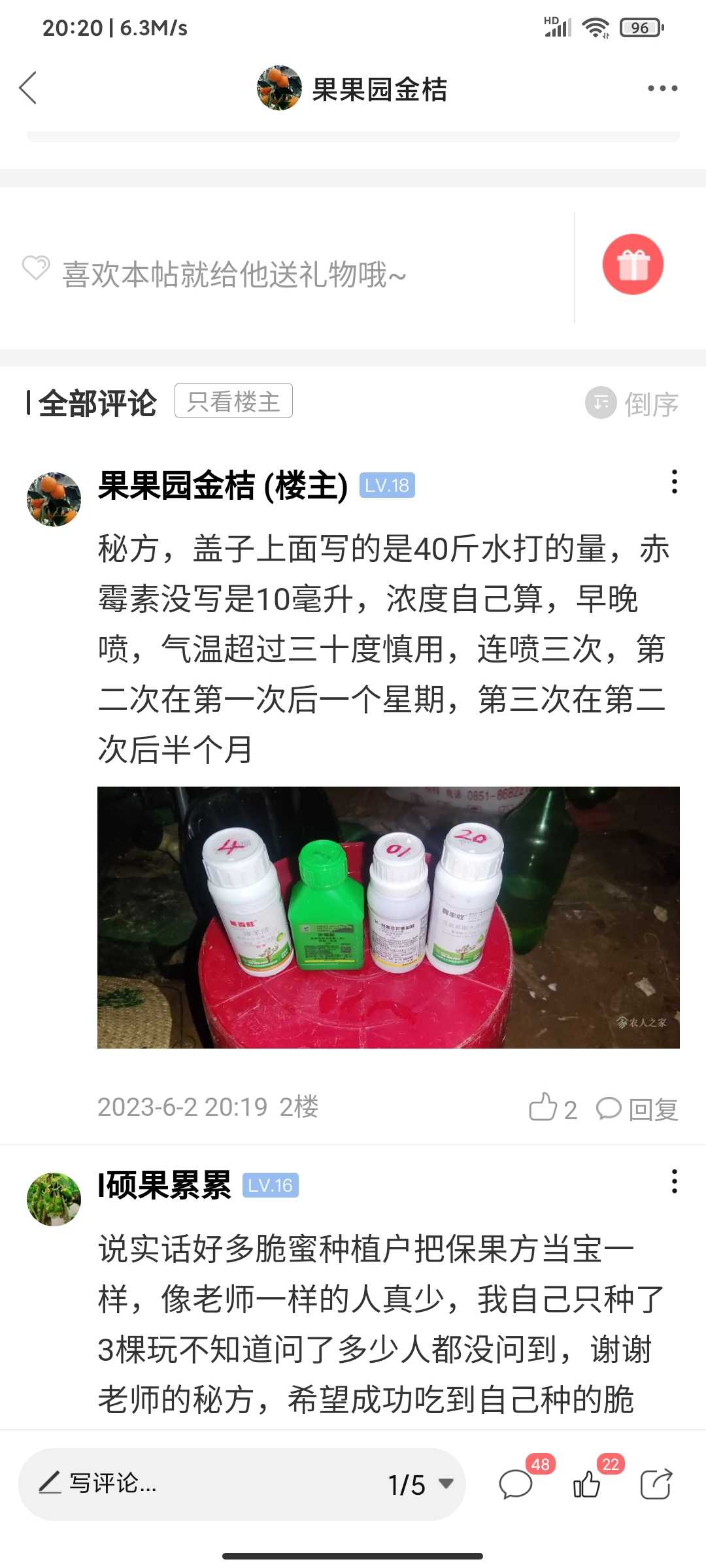Open the three-dot menu in header
This screenshot has width=706, height=1568.
[662, 88]
